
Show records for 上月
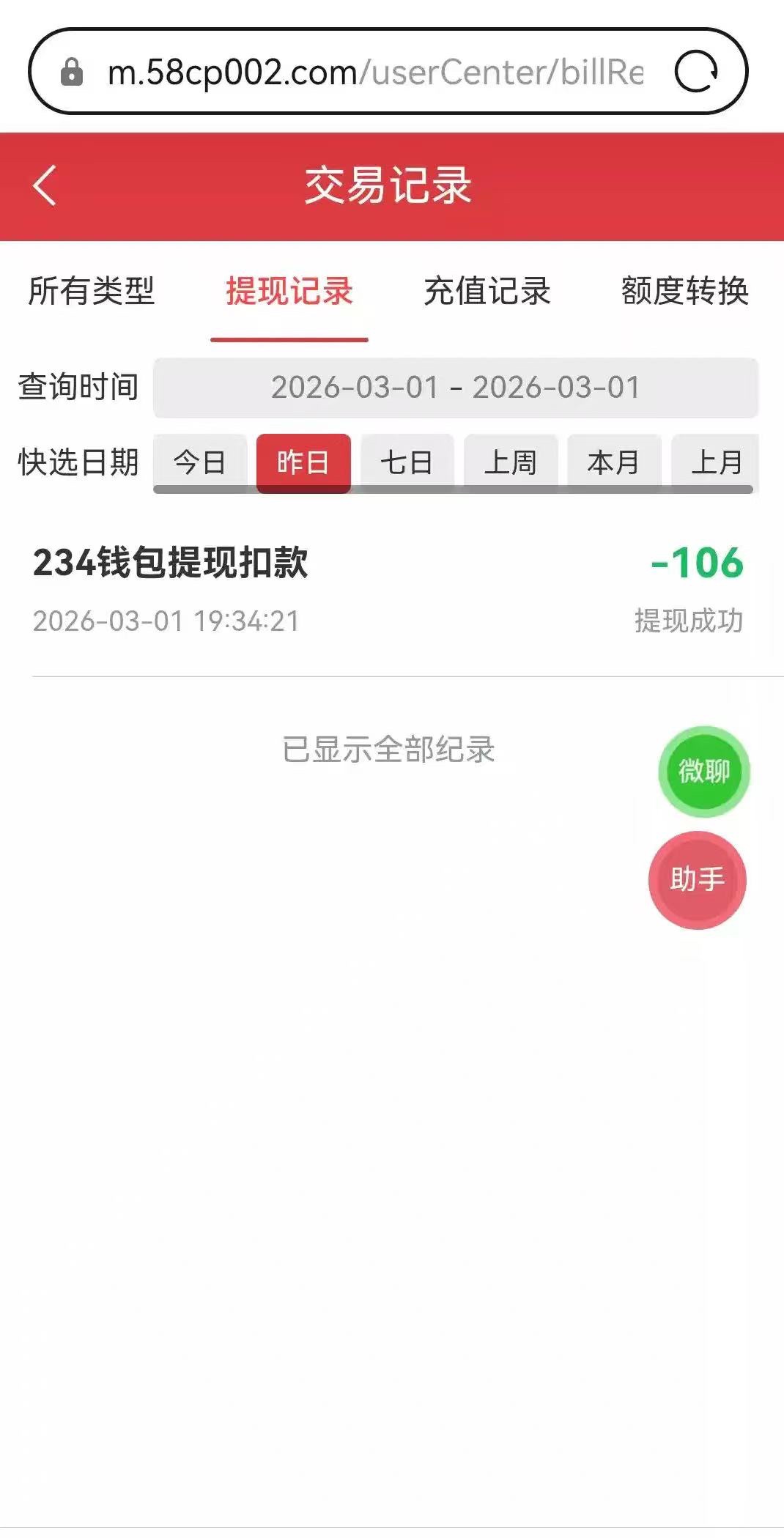(716, 462)
